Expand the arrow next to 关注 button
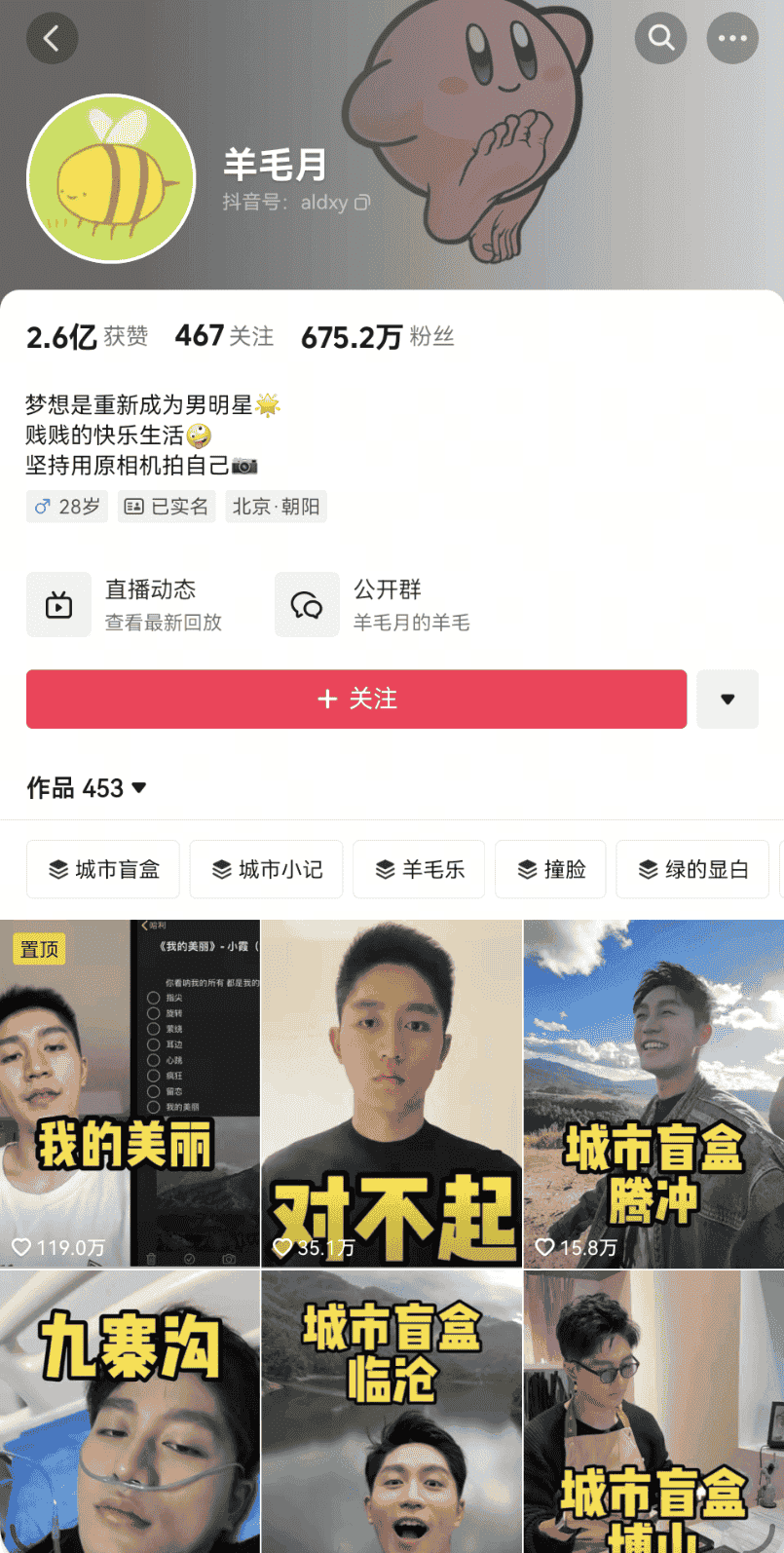Image resolution: width=784 pixels, height=1553 pixels. coord(727,699)
